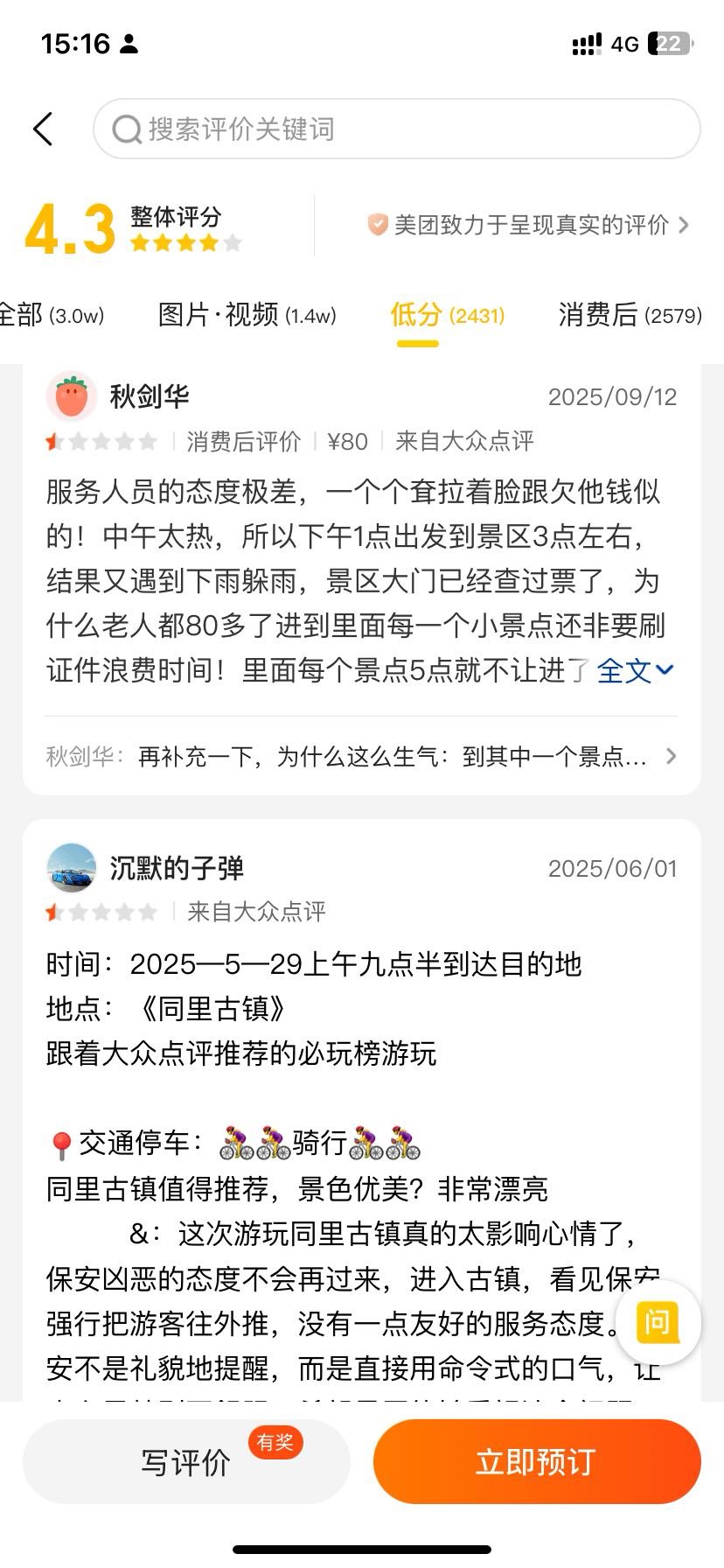
Task: Tap the 搜索评价关键词 search box
Action: tap(396, 129)
